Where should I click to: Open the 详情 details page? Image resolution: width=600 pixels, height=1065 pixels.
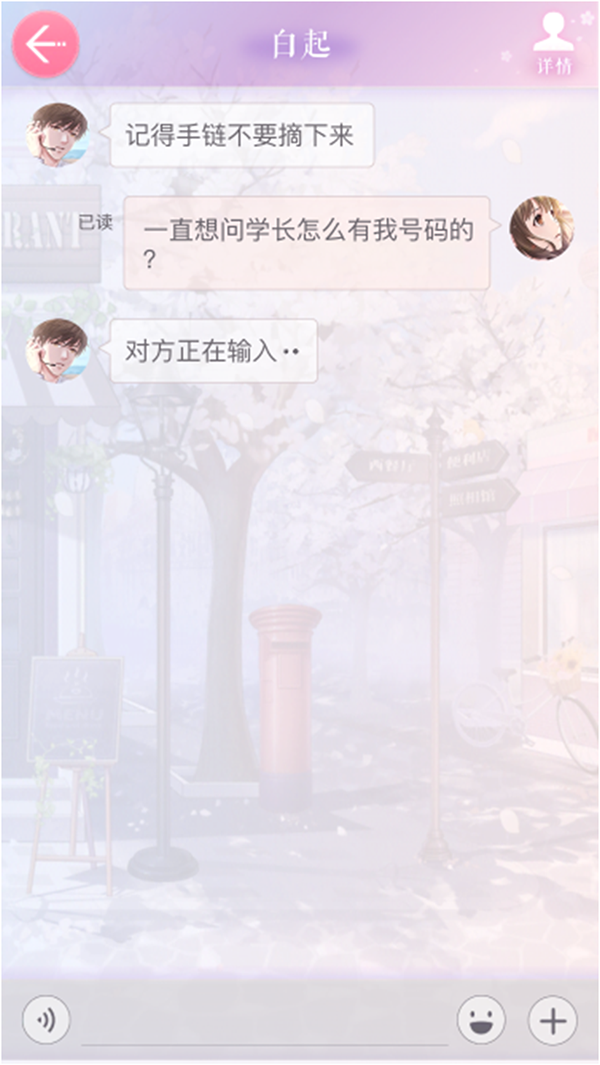click(x=553, y=44)
